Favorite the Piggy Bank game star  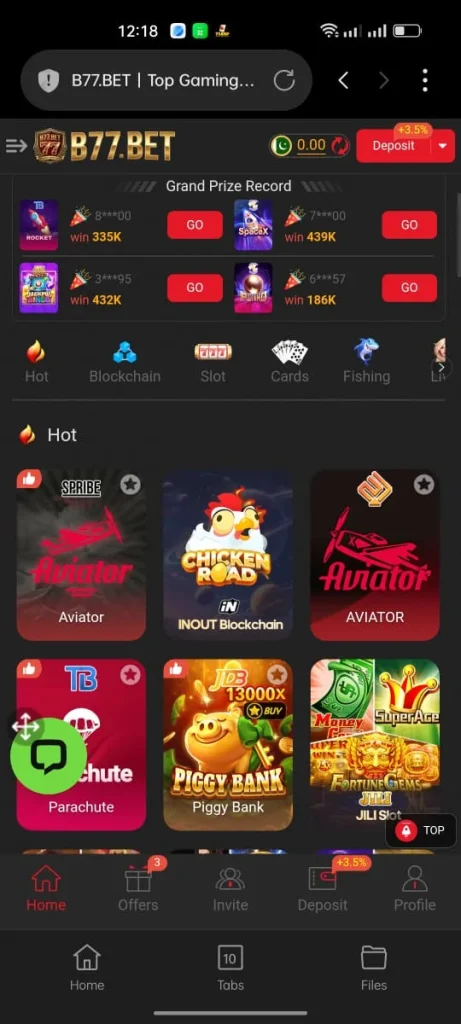coord(277,675)
